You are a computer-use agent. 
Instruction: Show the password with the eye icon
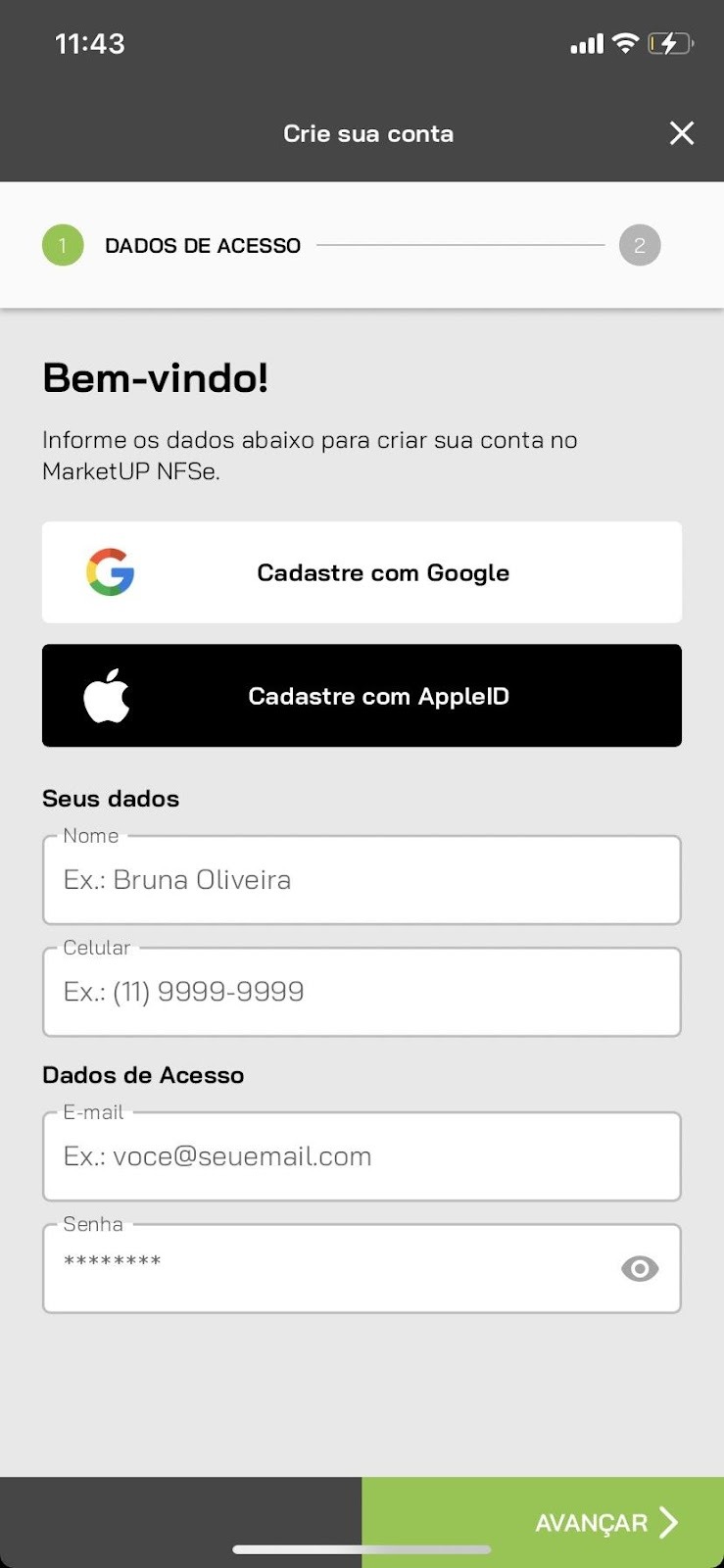[x=640, y=1269]
